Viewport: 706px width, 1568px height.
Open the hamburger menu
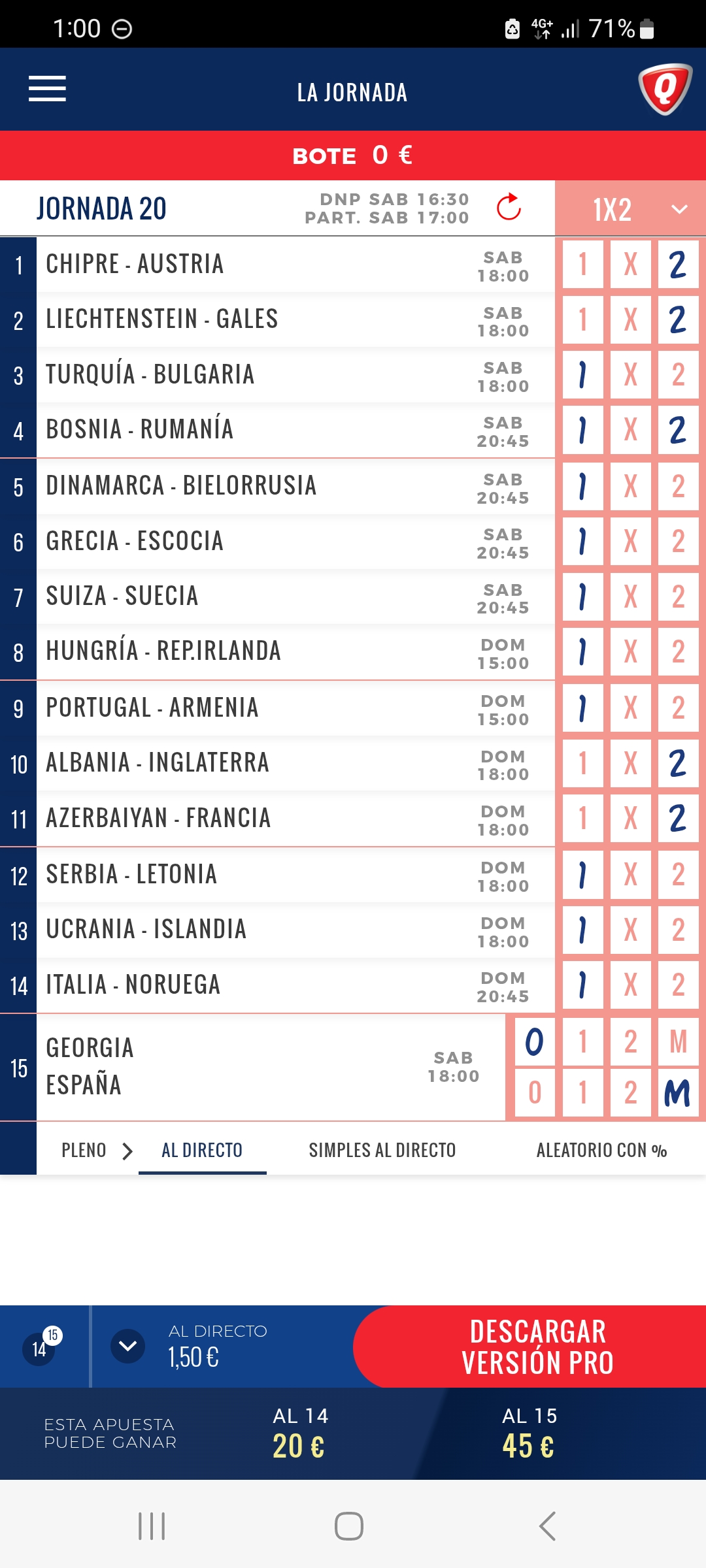click(47, 89)
